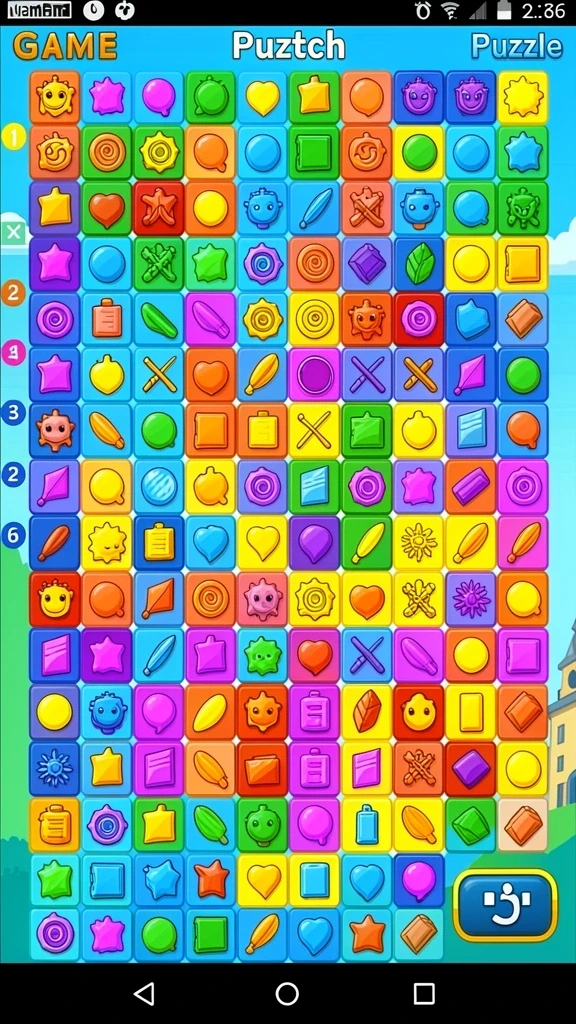The width and height of the screenshot is (576, 1024).
Task: Go back with the system back button
Action: point(144,994)
